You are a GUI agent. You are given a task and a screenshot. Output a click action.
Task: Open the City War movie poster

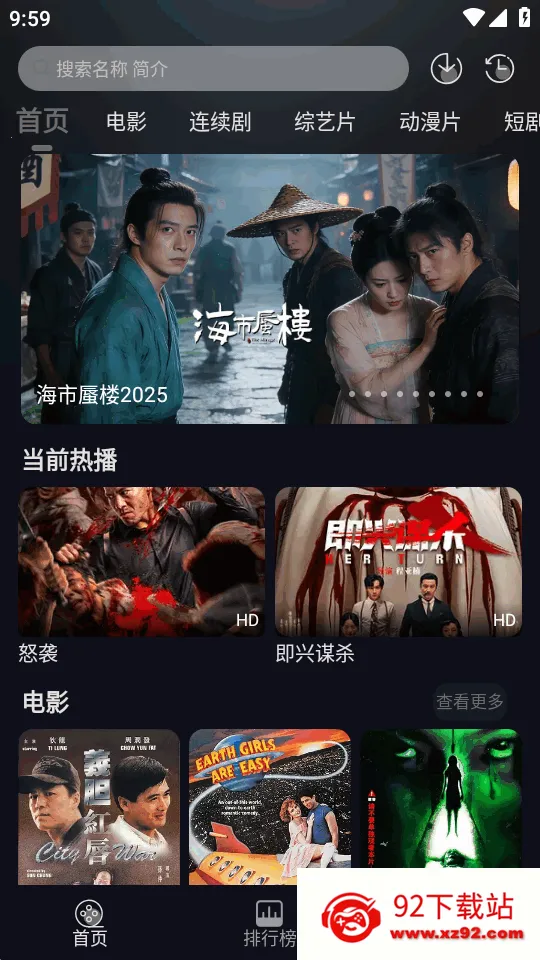pyautogui.click(x=99, y=806)
